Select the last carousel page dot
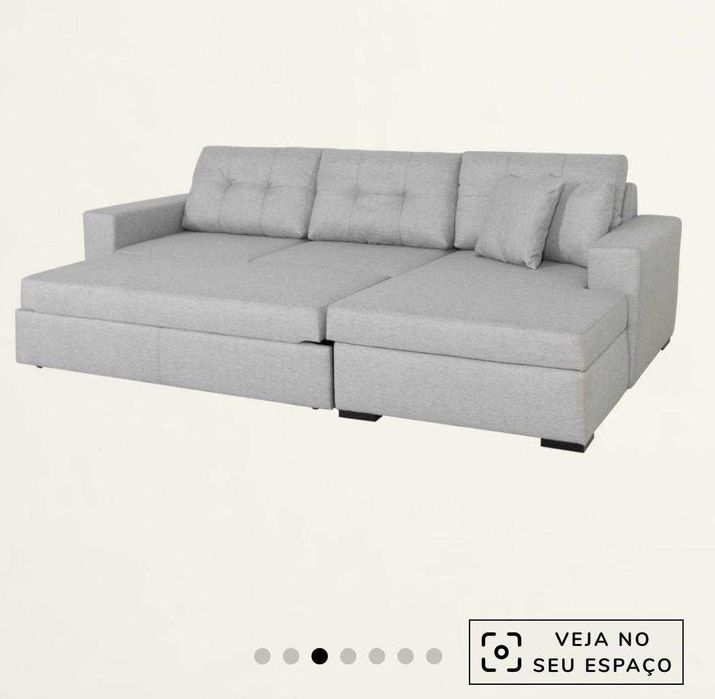The width and height of the screenshot is (715, 699). pyautogui.click(x=433, y=656)
